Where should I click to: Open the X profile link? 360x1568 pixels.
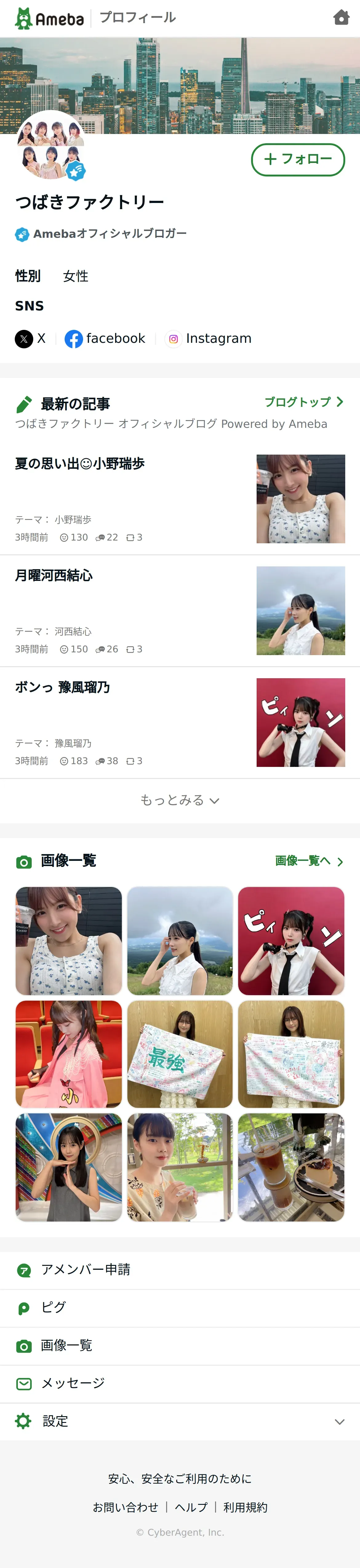pyautogui.click(x=31, y=338)
